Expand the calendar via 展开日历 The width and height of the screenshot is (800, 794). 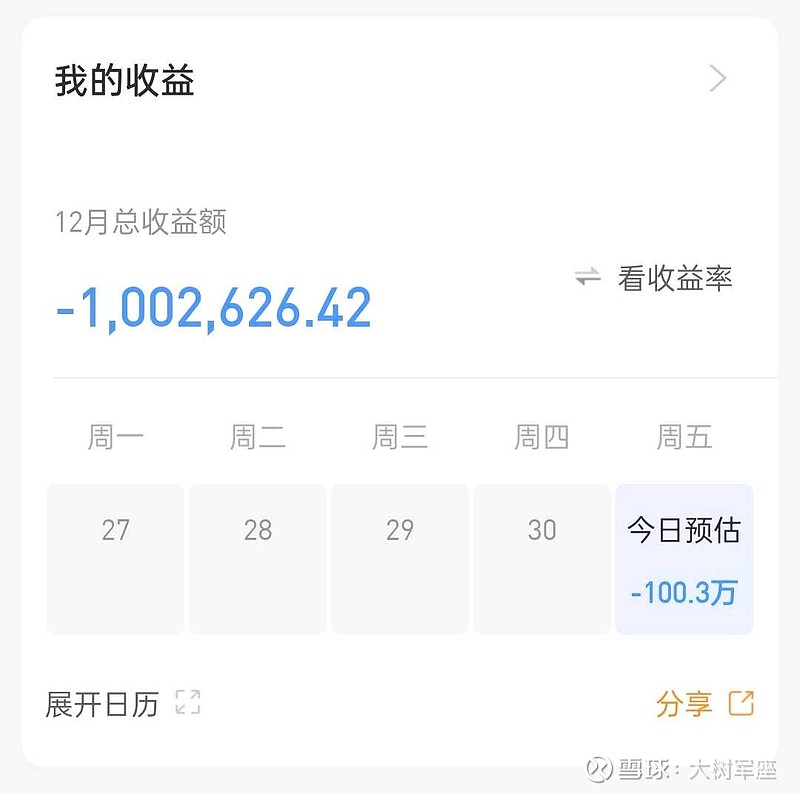(x=123, y=704)
